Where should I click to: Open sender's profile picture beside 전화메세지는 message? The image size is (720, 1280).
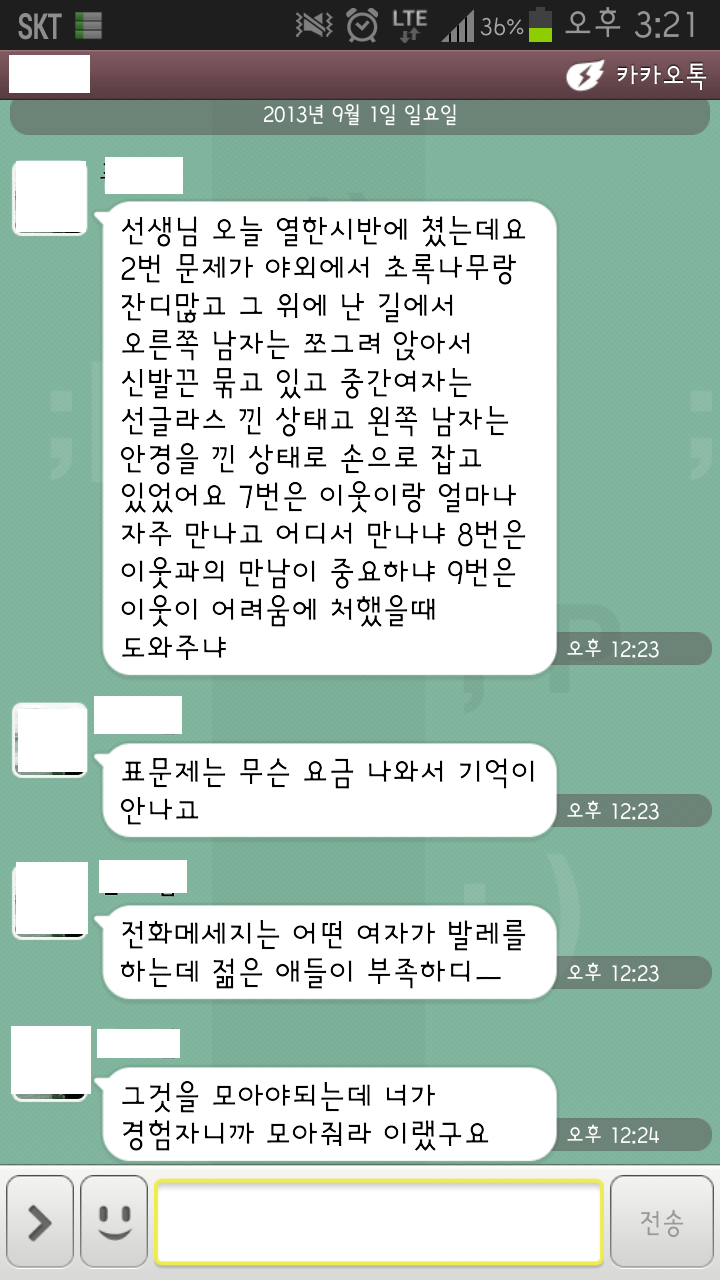click(x=50, y=900)
